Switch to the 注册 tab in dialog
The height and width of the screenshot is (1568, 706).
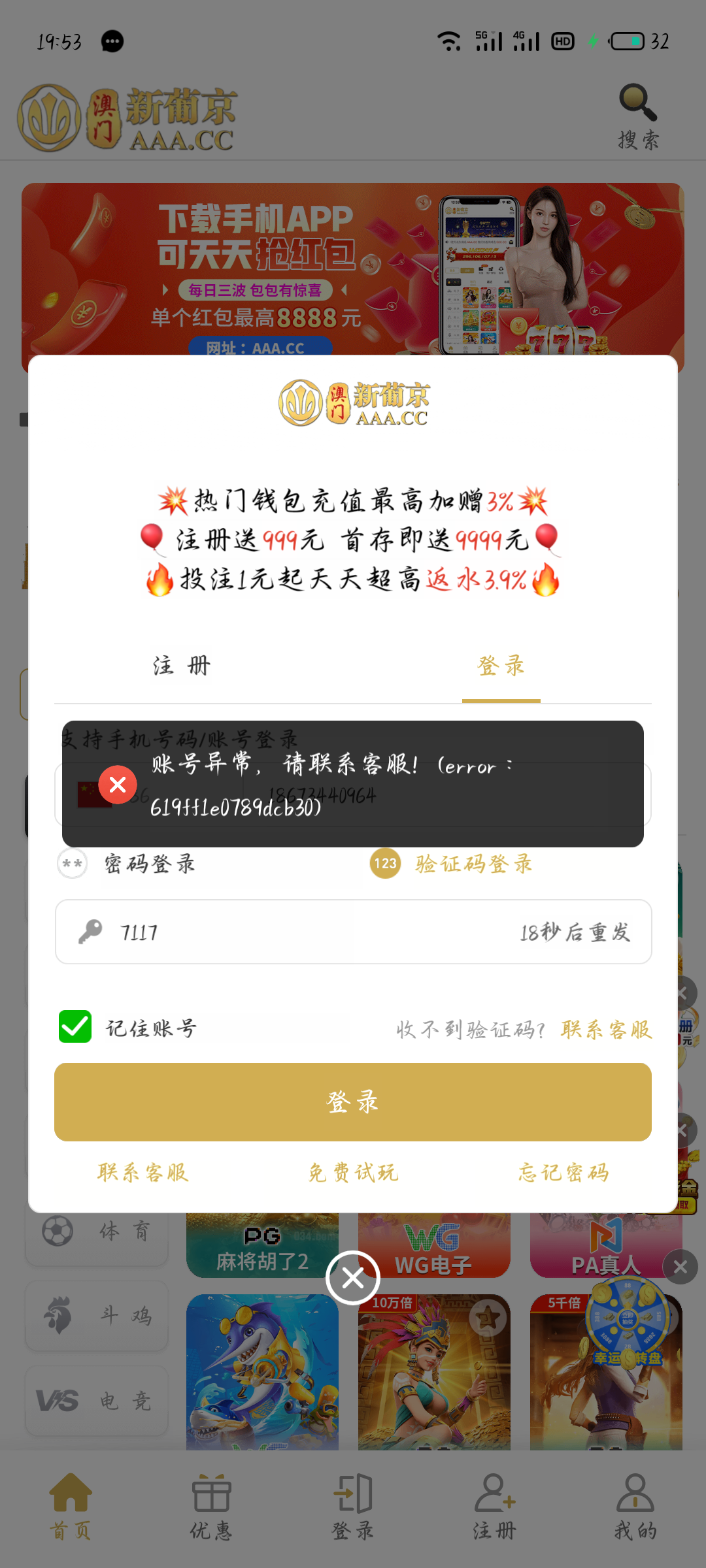[x=182, y=666]
